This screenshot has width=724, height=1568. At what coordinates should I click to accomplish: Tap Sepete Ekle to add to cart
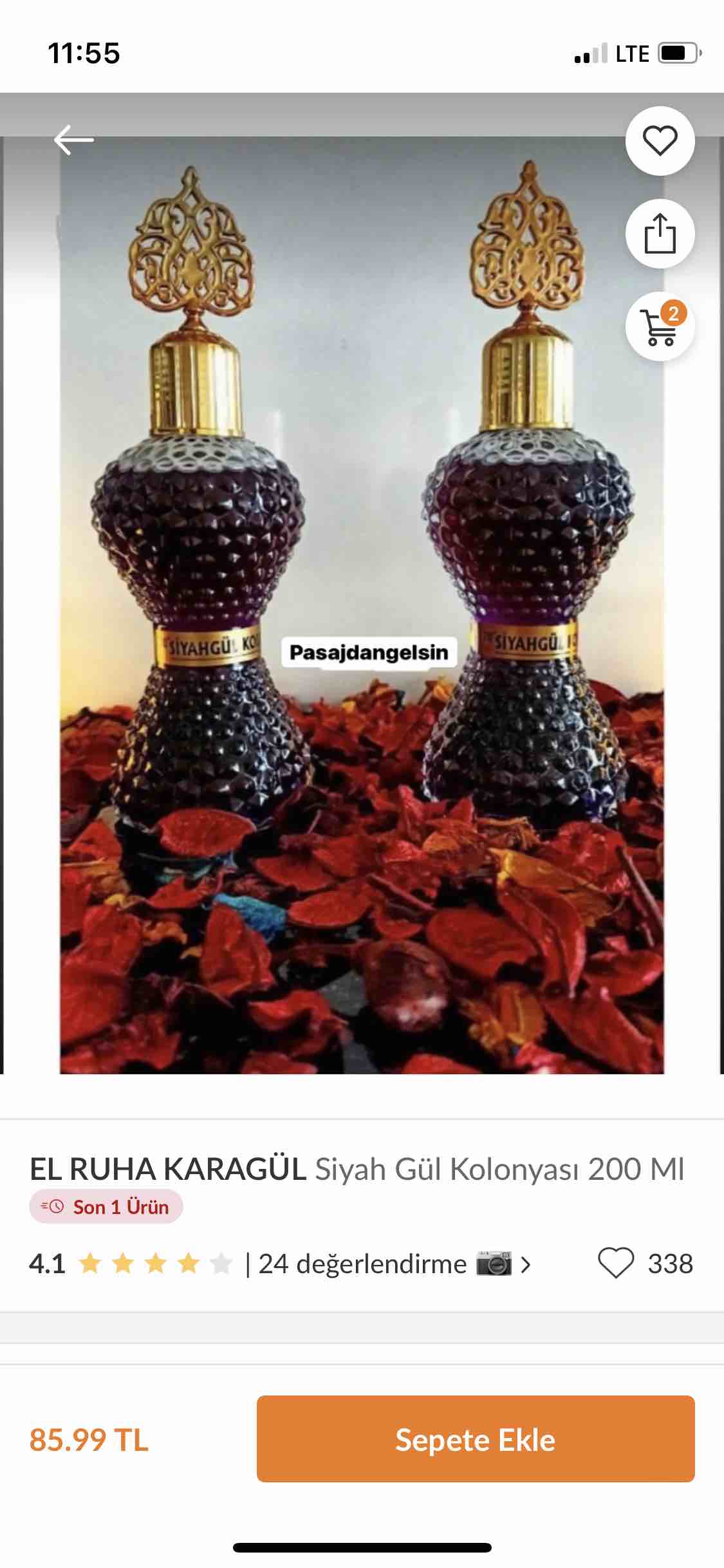point(476,1439)
